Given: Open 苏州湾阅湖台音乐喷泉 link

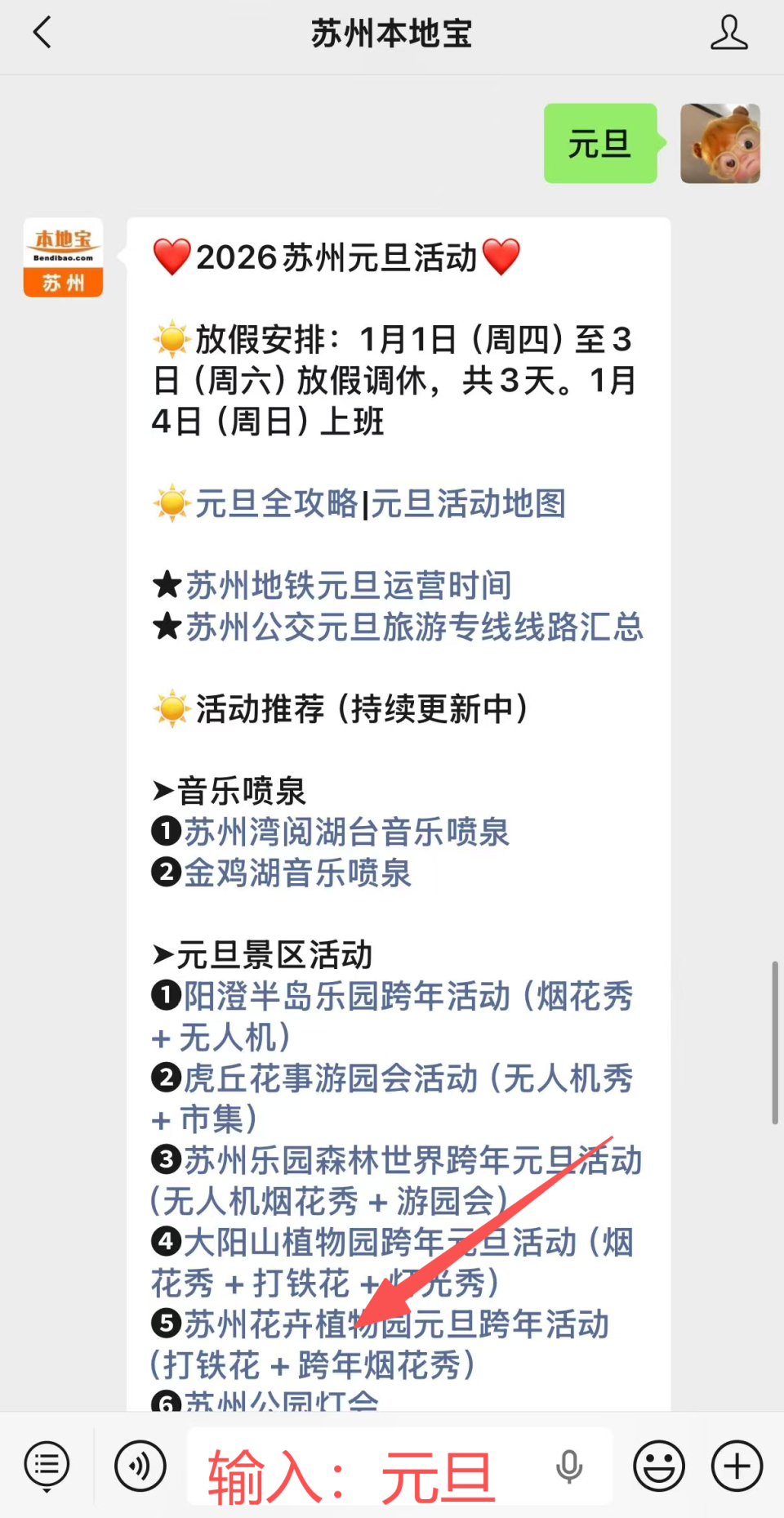Looking at the screenshot, I should (x=346, y=832).
